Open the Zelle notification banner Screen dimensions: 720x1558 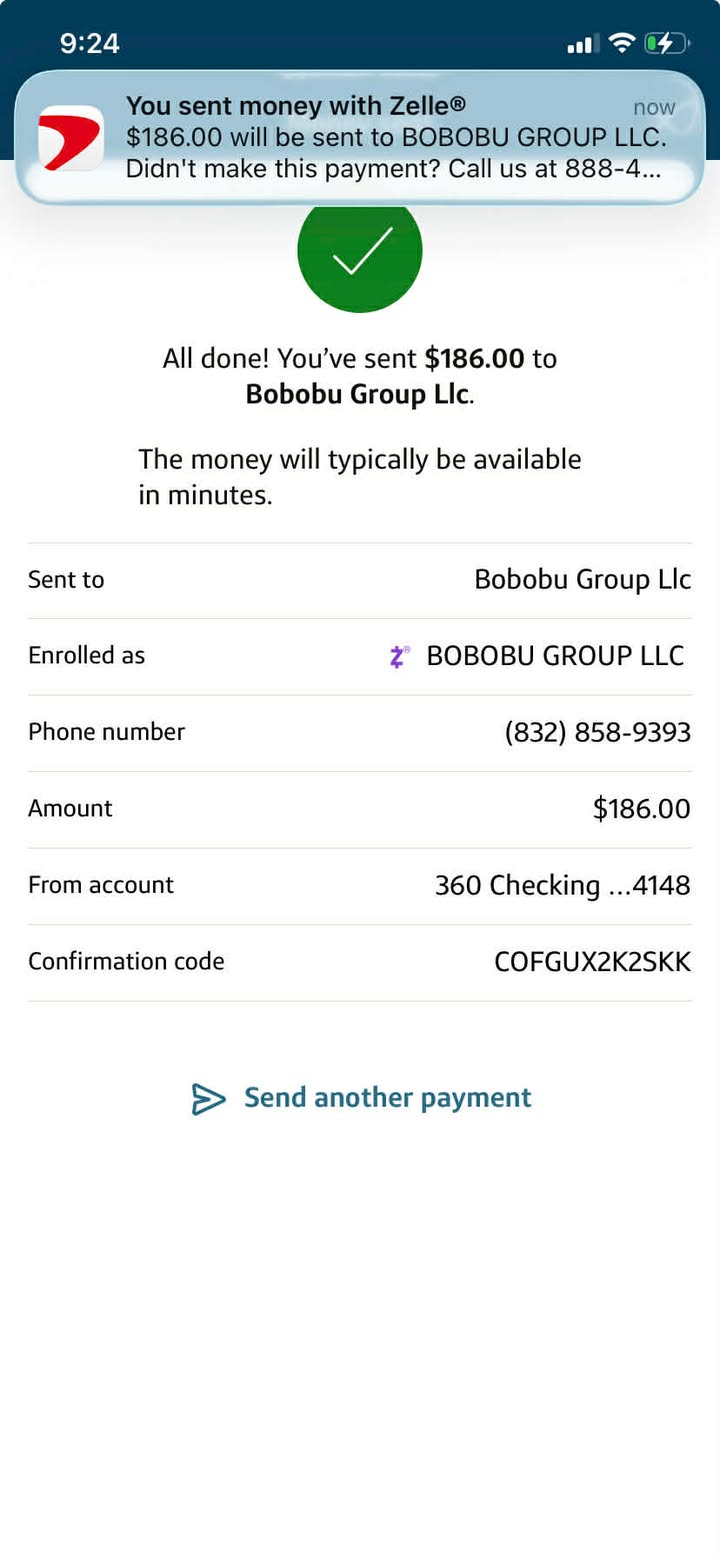tap(360, 137)
